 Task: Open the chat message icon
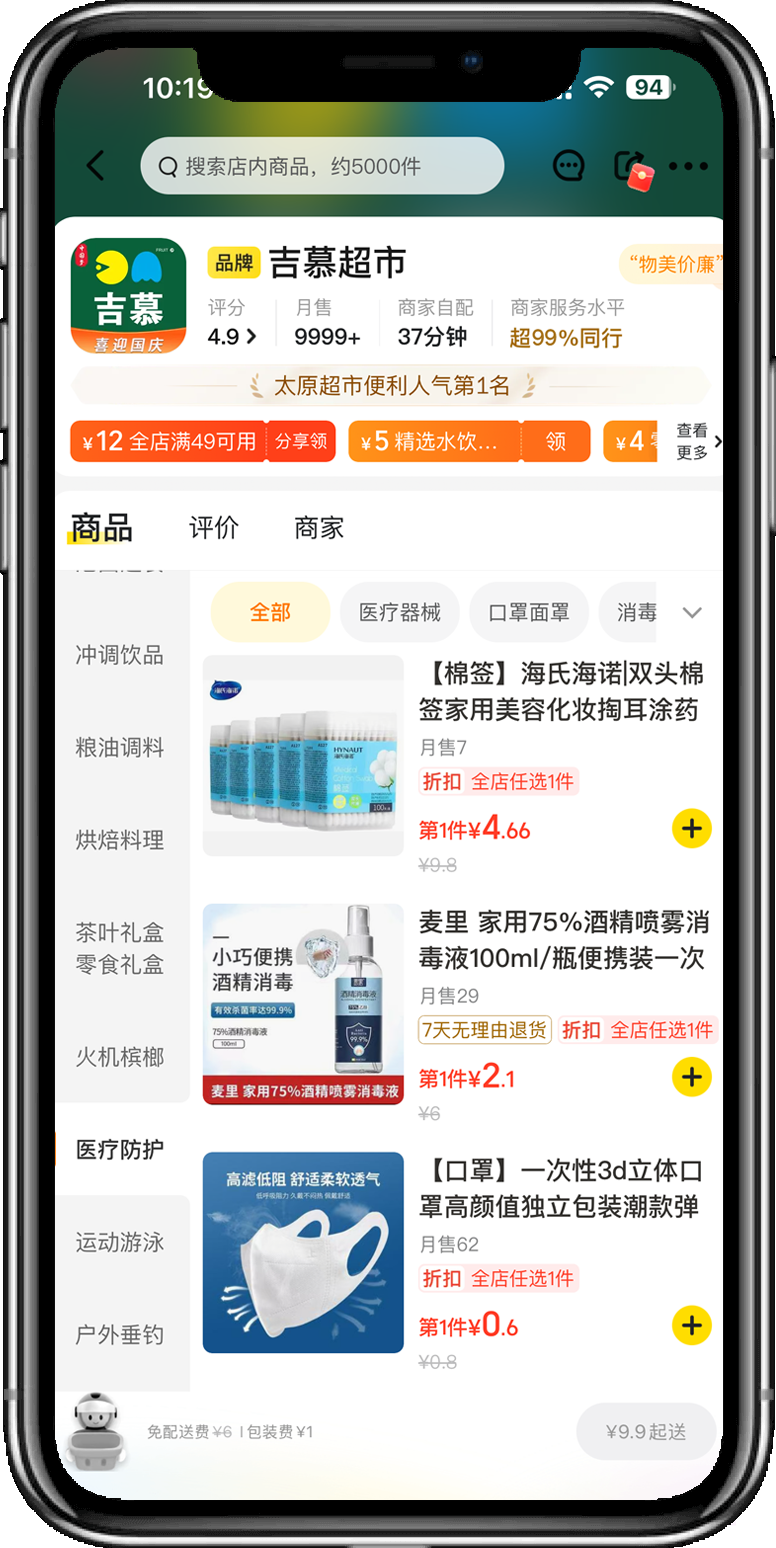coord(569,166)
